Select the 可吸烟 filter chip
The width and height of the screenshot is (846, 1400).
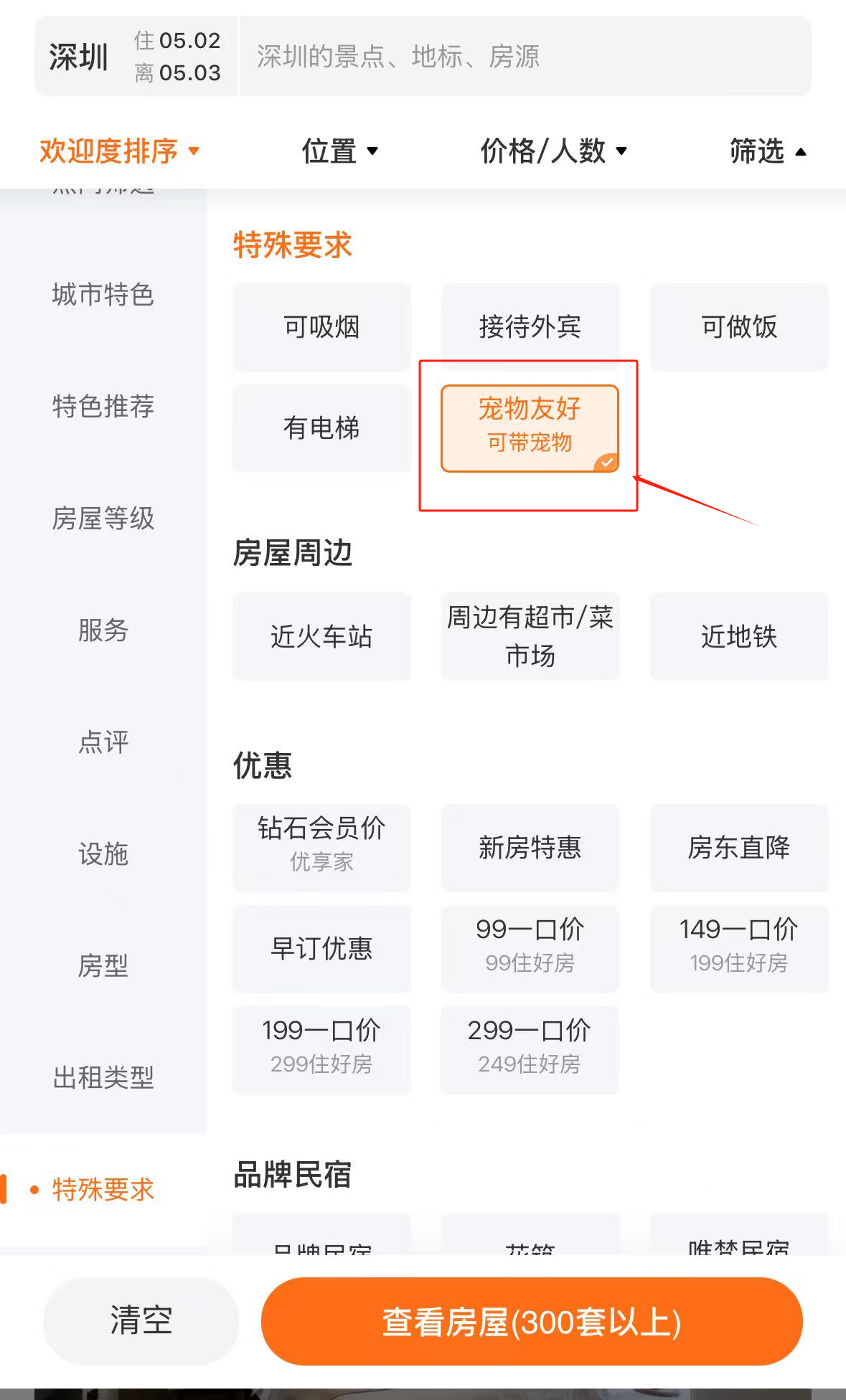click(321, 327)
